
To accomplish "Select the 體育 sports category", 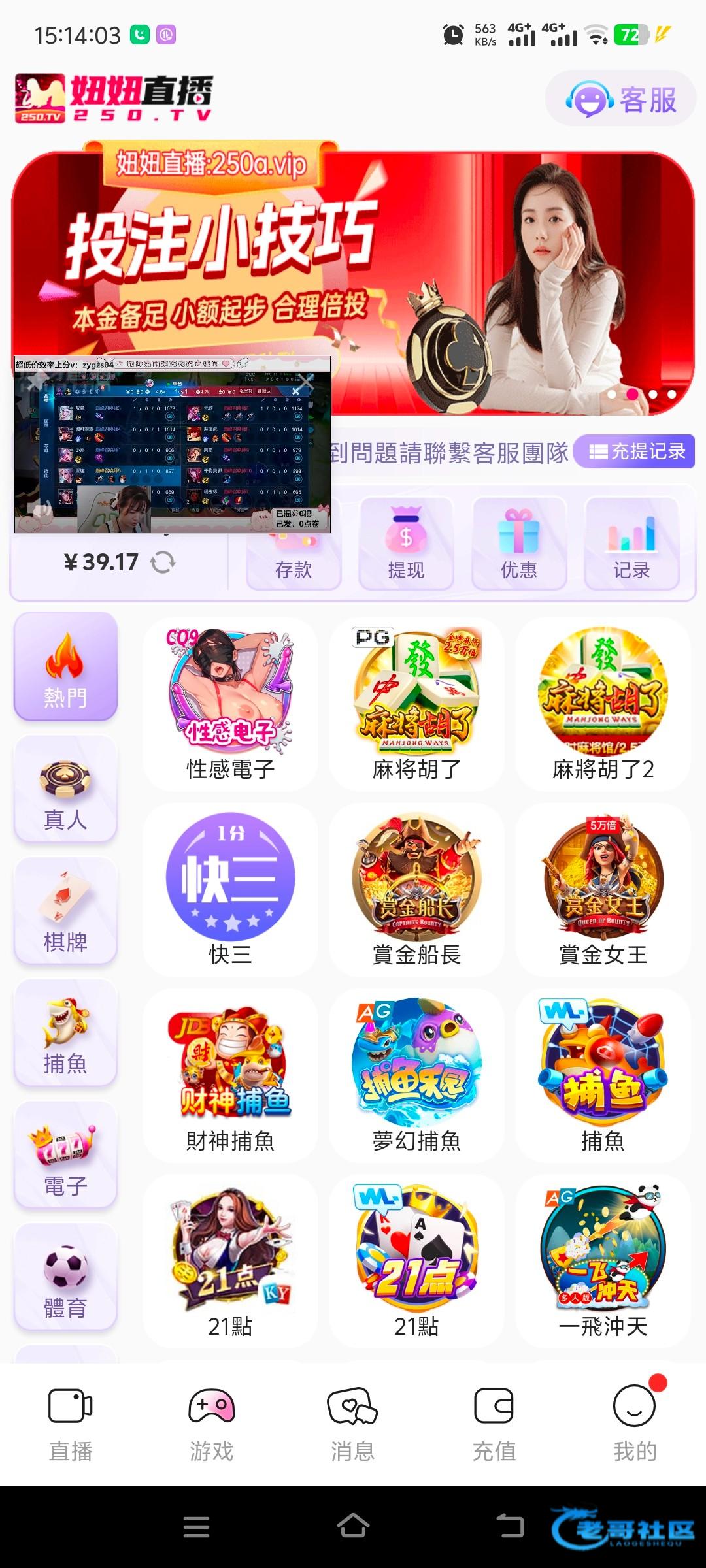I will pos(65,1277).
